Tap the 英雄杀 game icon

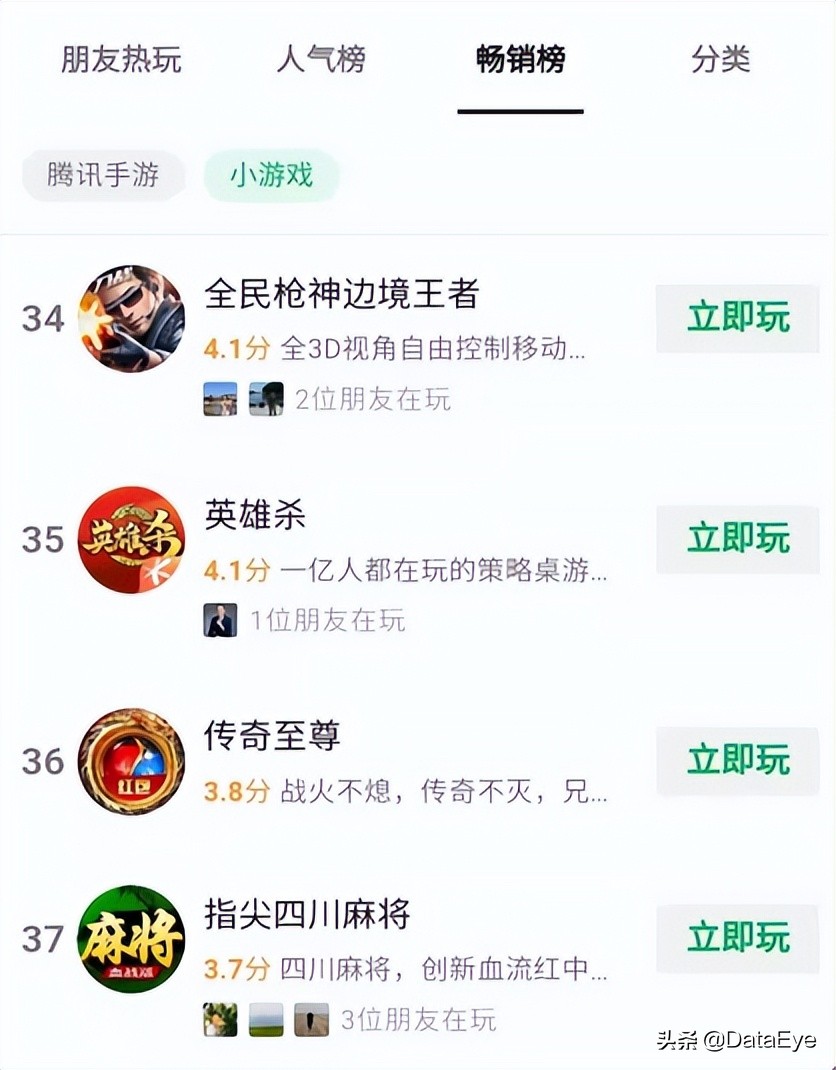(131, 539)
